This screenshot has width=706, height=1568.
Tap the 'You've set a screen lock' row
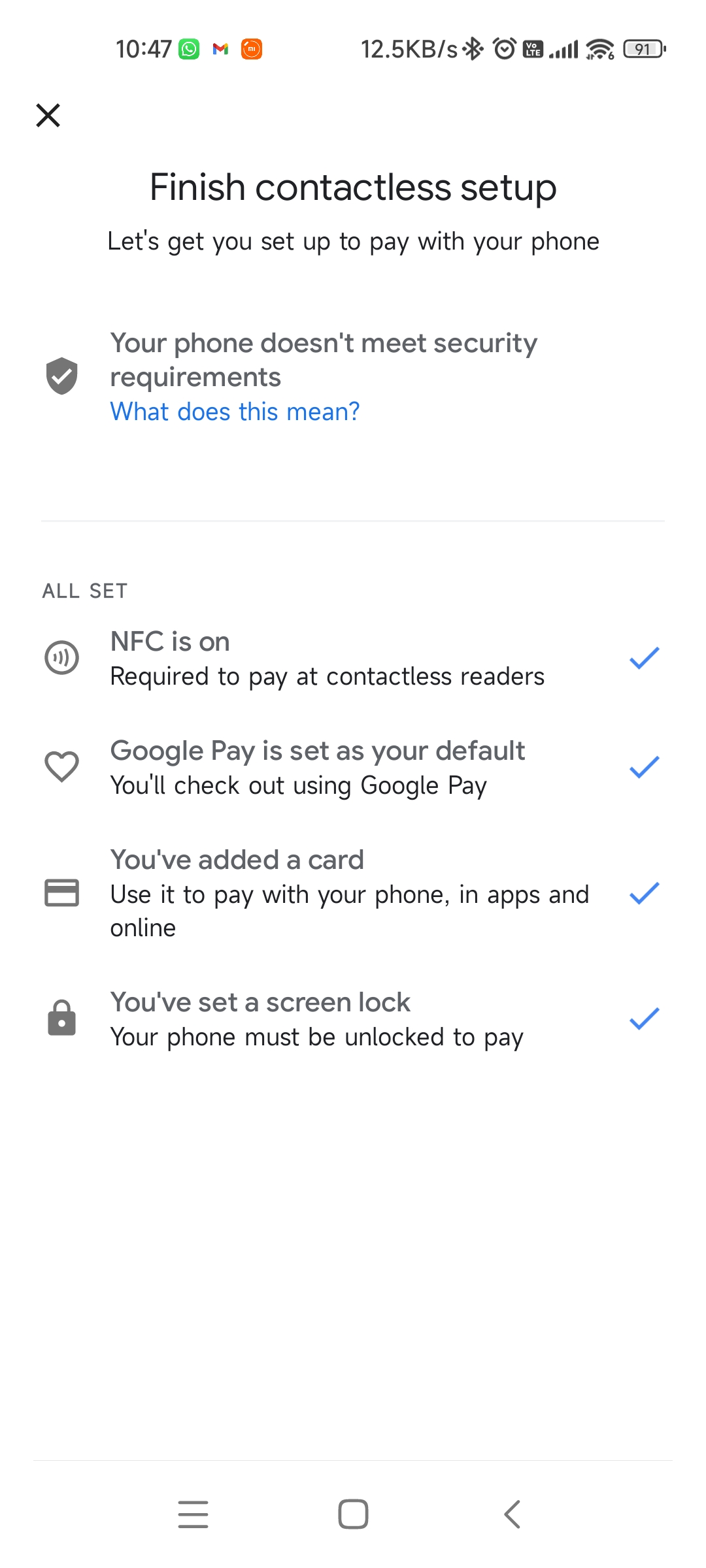353,1019
